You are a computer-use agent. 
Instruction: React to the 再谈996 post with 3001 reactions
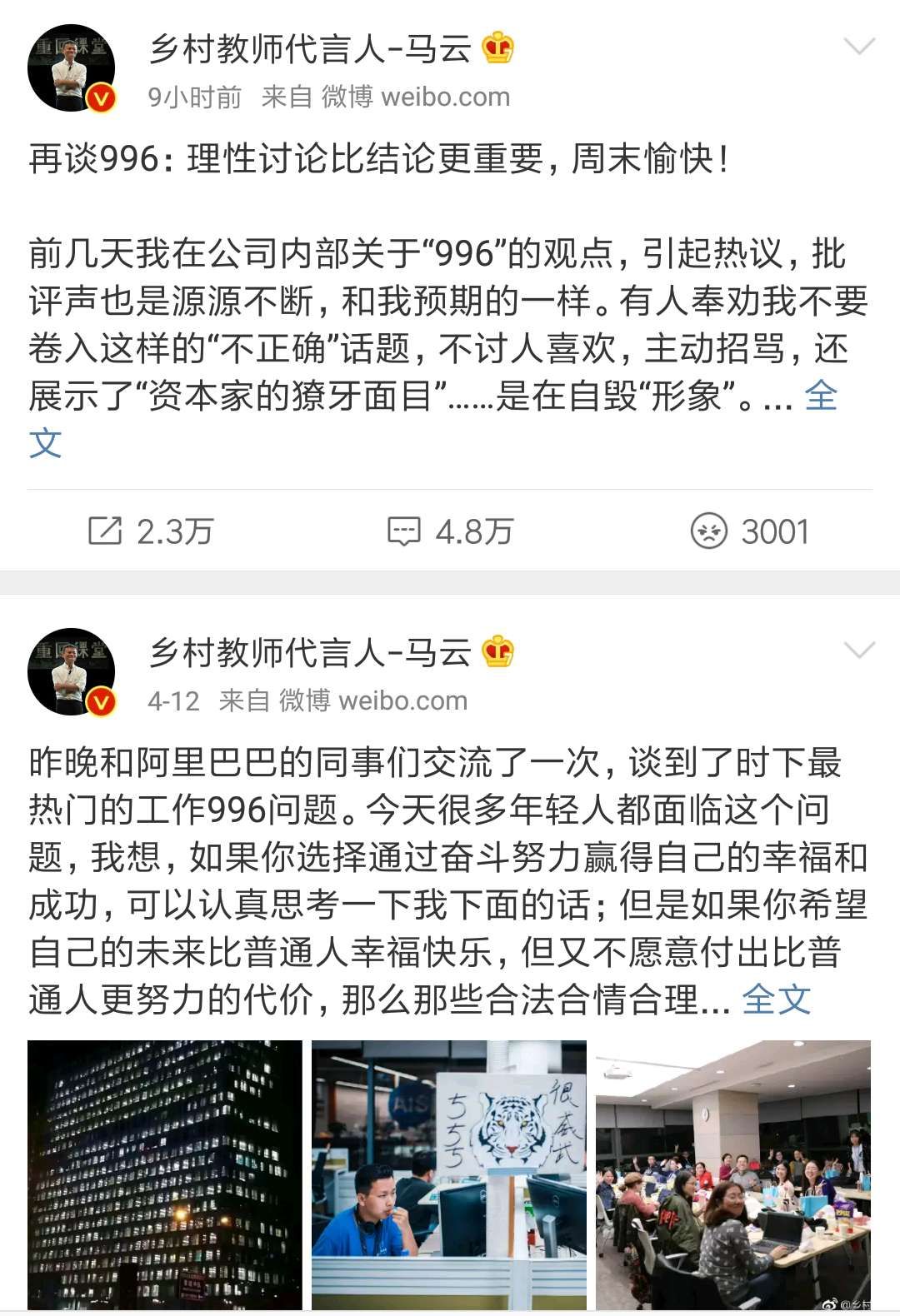click(x=749, y=531)
